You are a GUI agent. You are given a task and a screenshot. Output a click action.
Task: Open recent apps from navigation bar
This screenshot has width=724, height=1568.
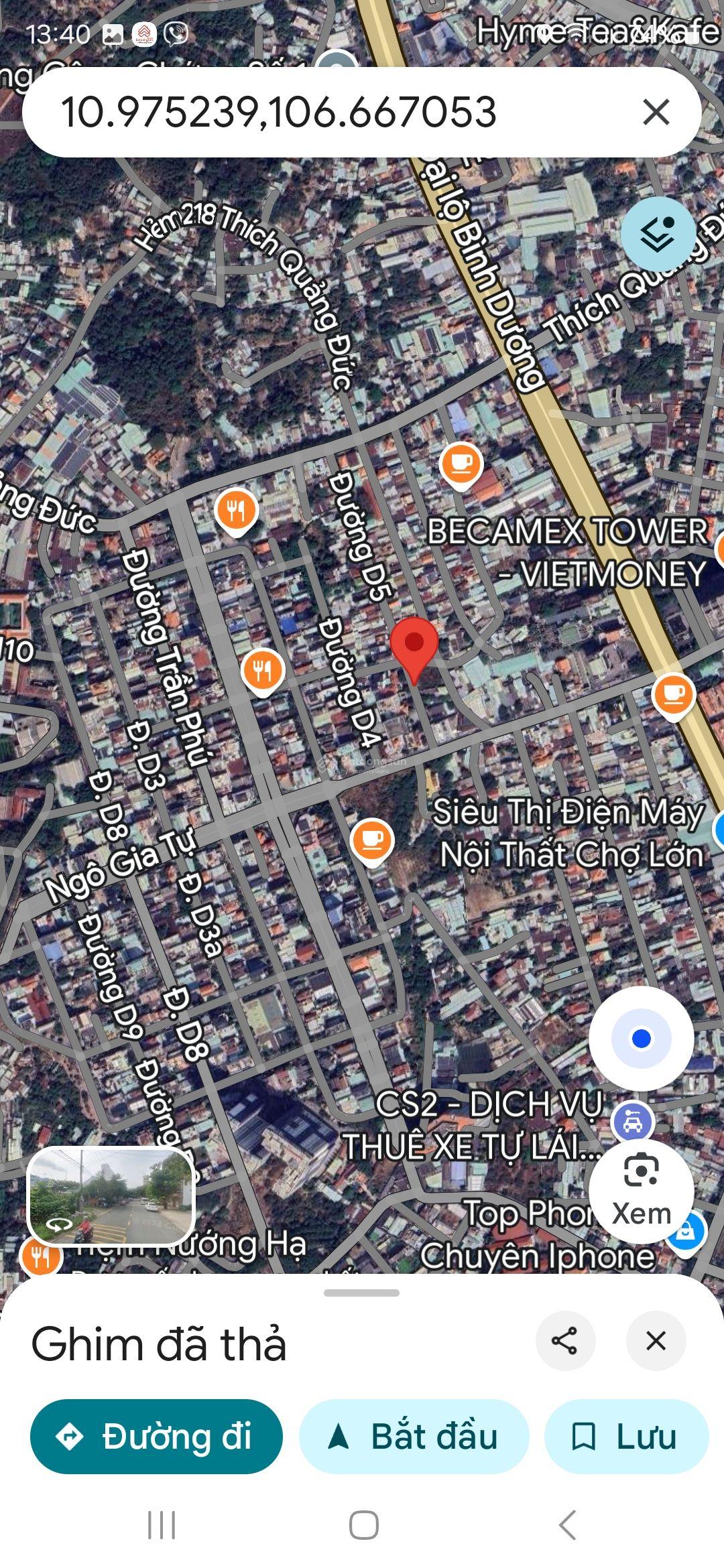(x=162, y=1526)
